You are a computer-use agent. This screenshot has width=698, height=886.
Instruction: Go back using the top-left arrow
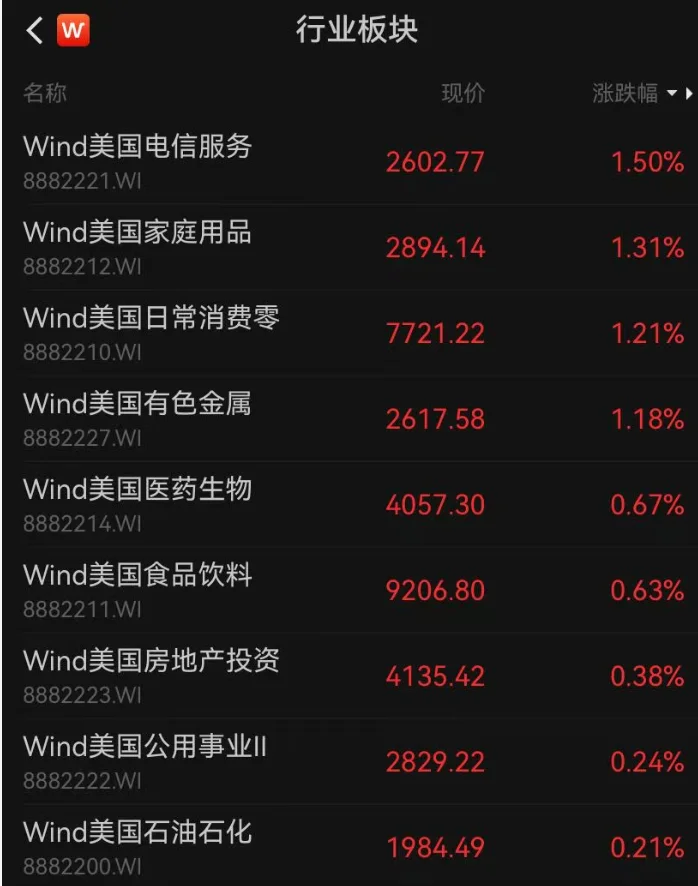point(34,31)
